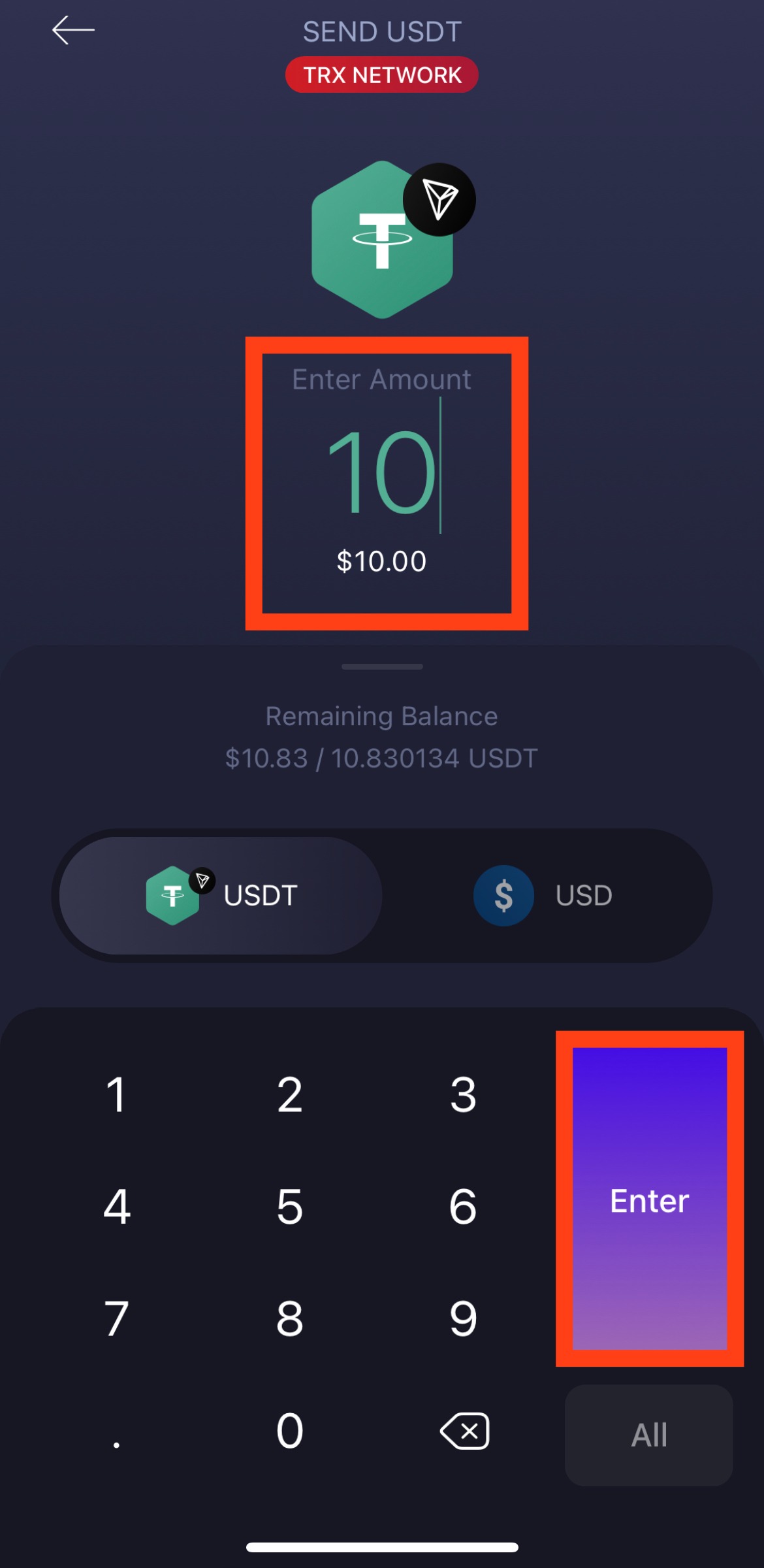Type digit 8 on the keypad
The image size is (764, 1568).
point(290,1318)
